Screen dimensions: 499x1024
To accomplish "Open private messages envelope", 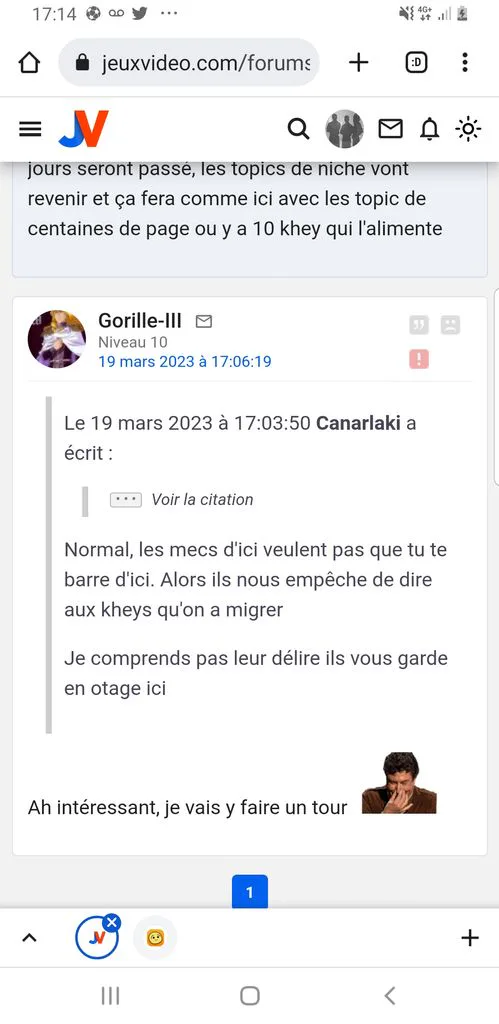I will (391, 129).
